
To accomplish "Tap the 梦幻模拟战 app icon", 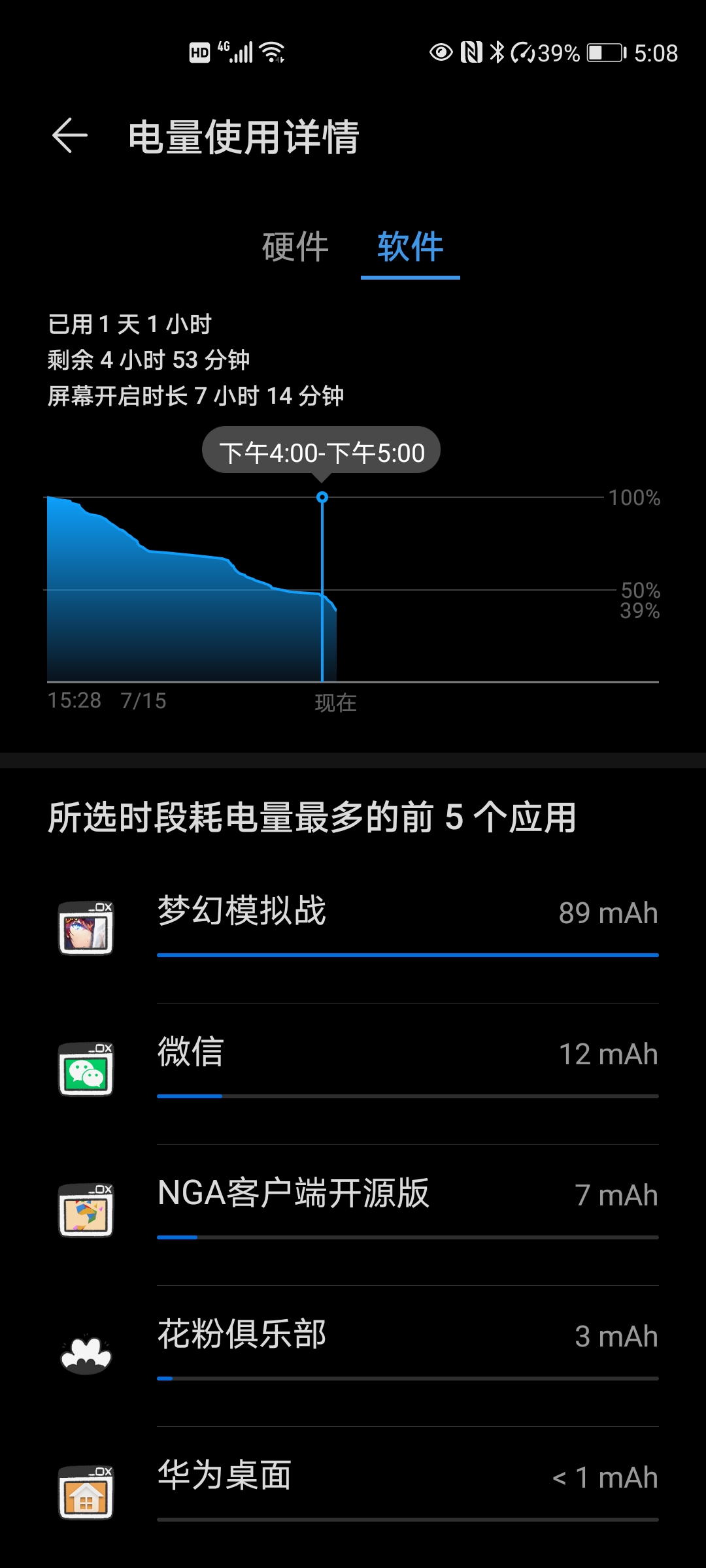I will 87,928.
